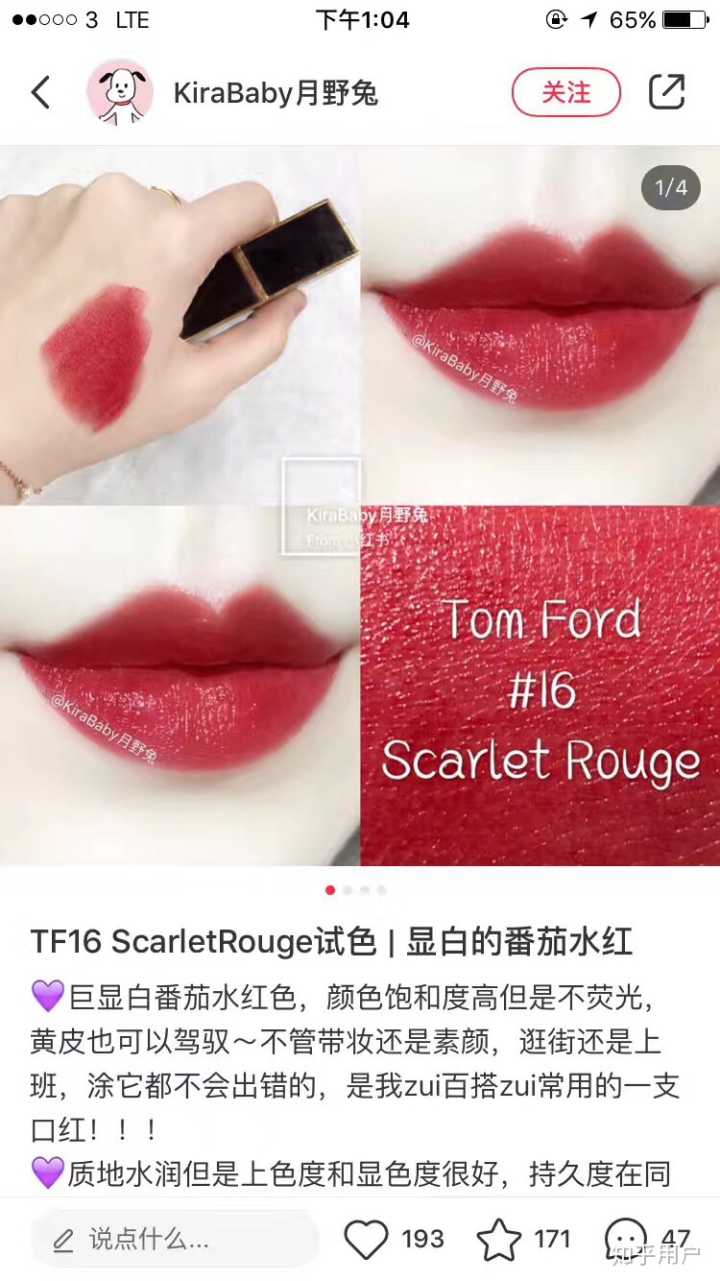The width and height of the screenshot is (720, 1281).
Task: Open KiraBaby月野兔's profile avatar
Action: tap(120, 93)
